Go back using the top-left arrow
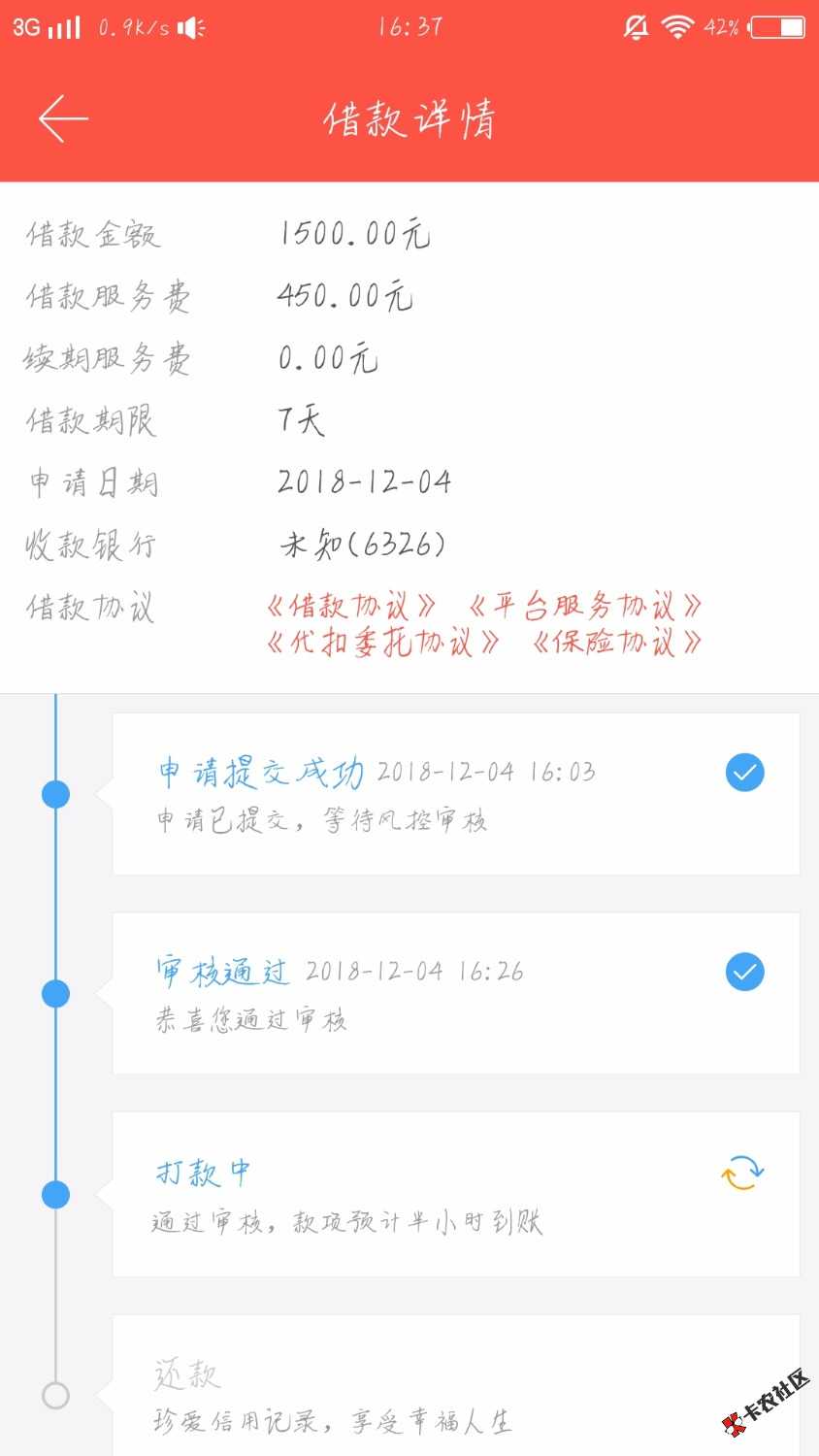The image size is (819, 1456). click(63, 119)
